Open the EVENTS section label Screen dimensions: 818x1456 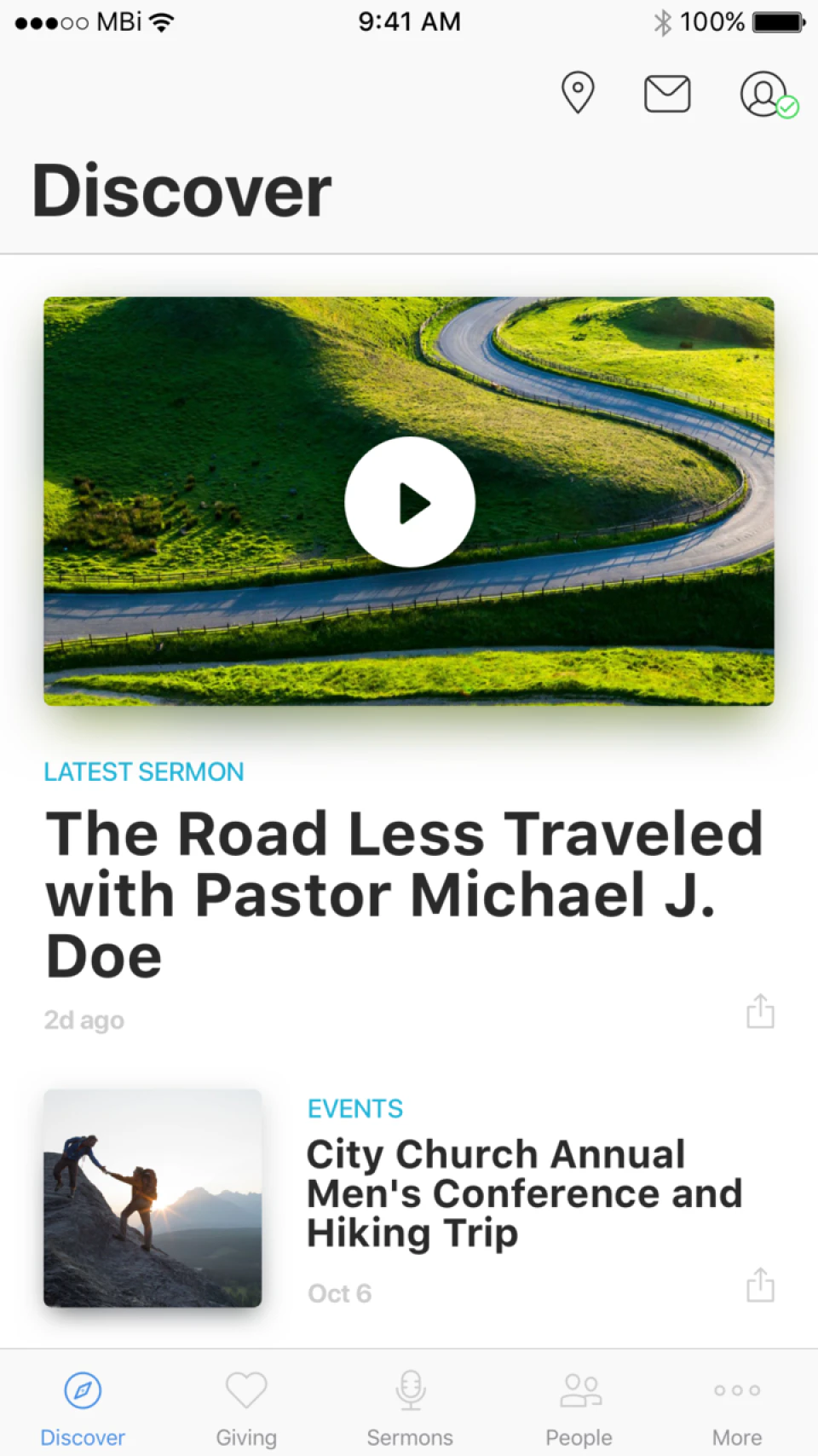point(354,1108)
